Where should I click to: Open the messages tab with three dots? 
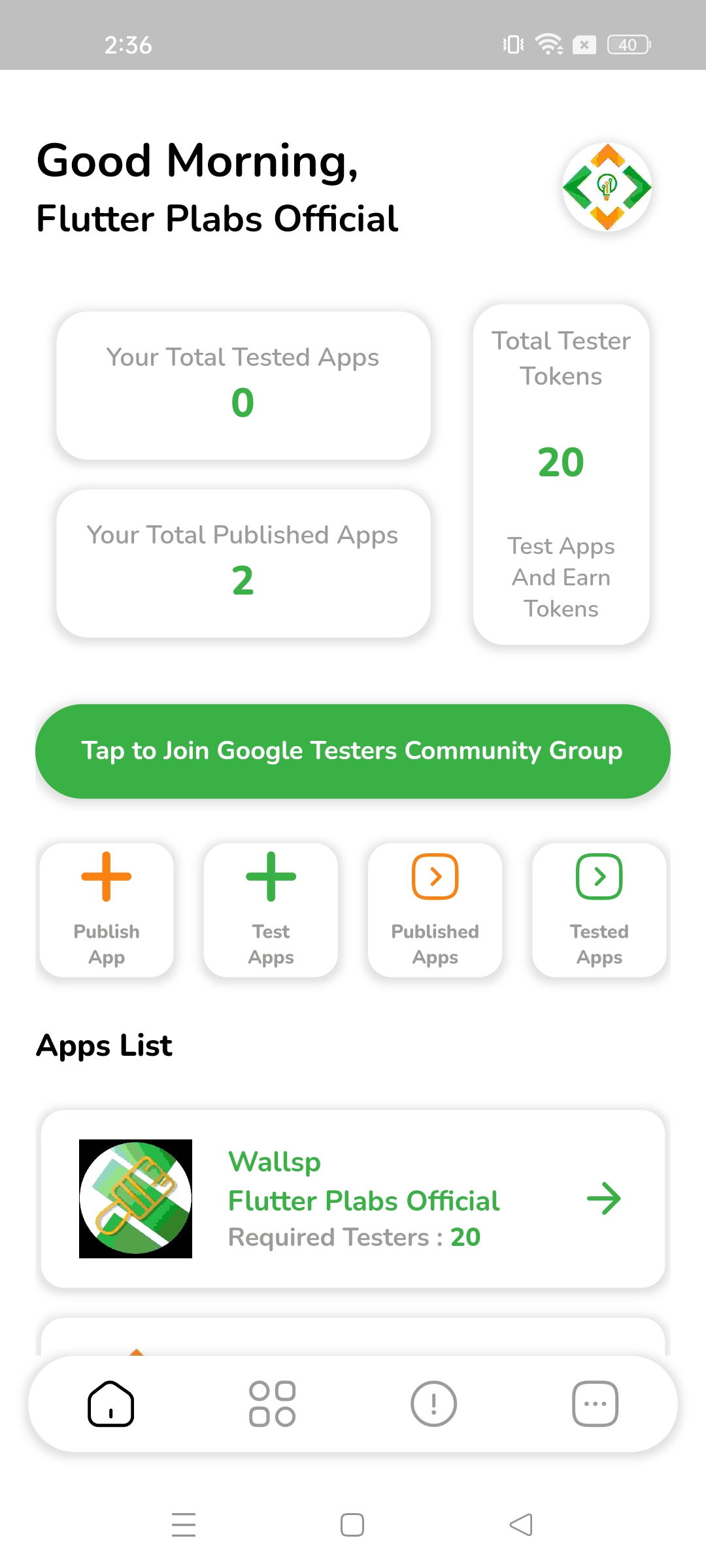(x=595, y=1403)
